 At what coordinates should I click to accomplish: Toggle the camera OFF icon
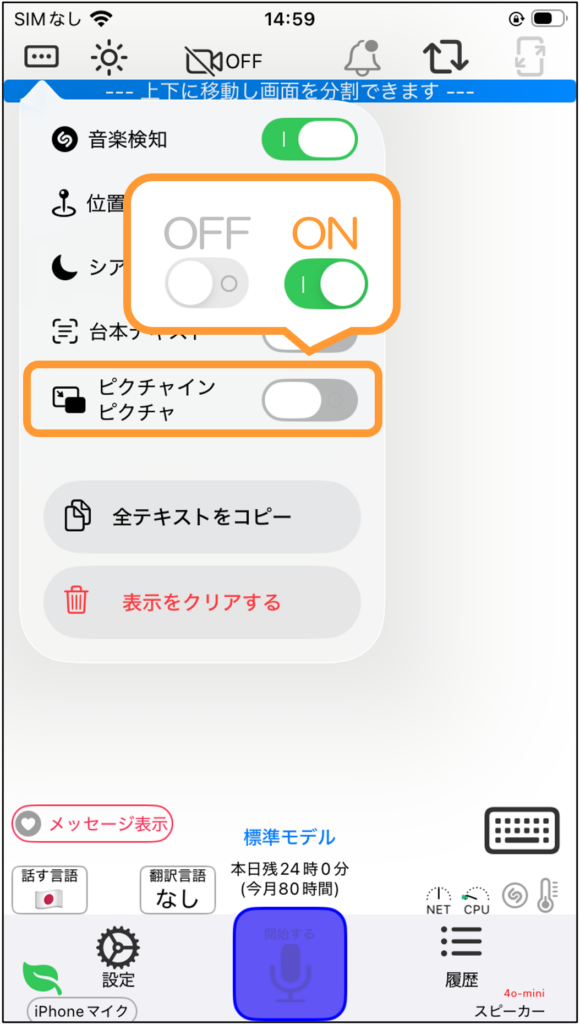(224, 61)
